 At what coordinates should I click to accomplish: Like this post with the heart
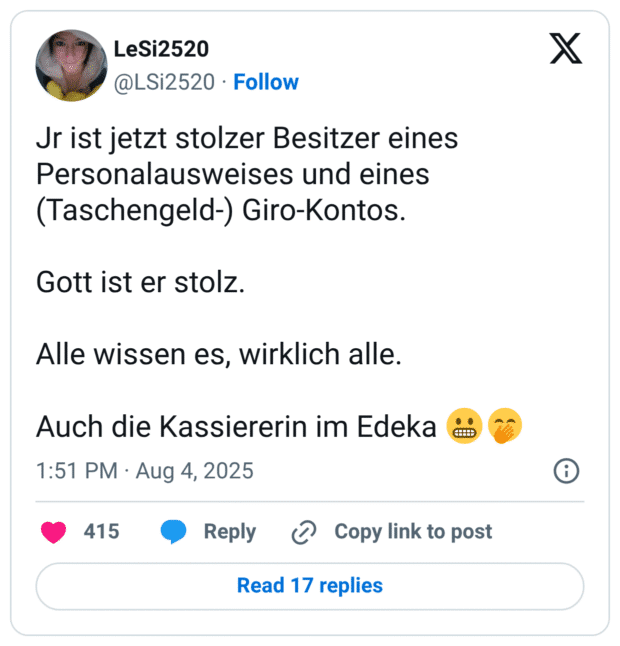click(x=54, y=532)
